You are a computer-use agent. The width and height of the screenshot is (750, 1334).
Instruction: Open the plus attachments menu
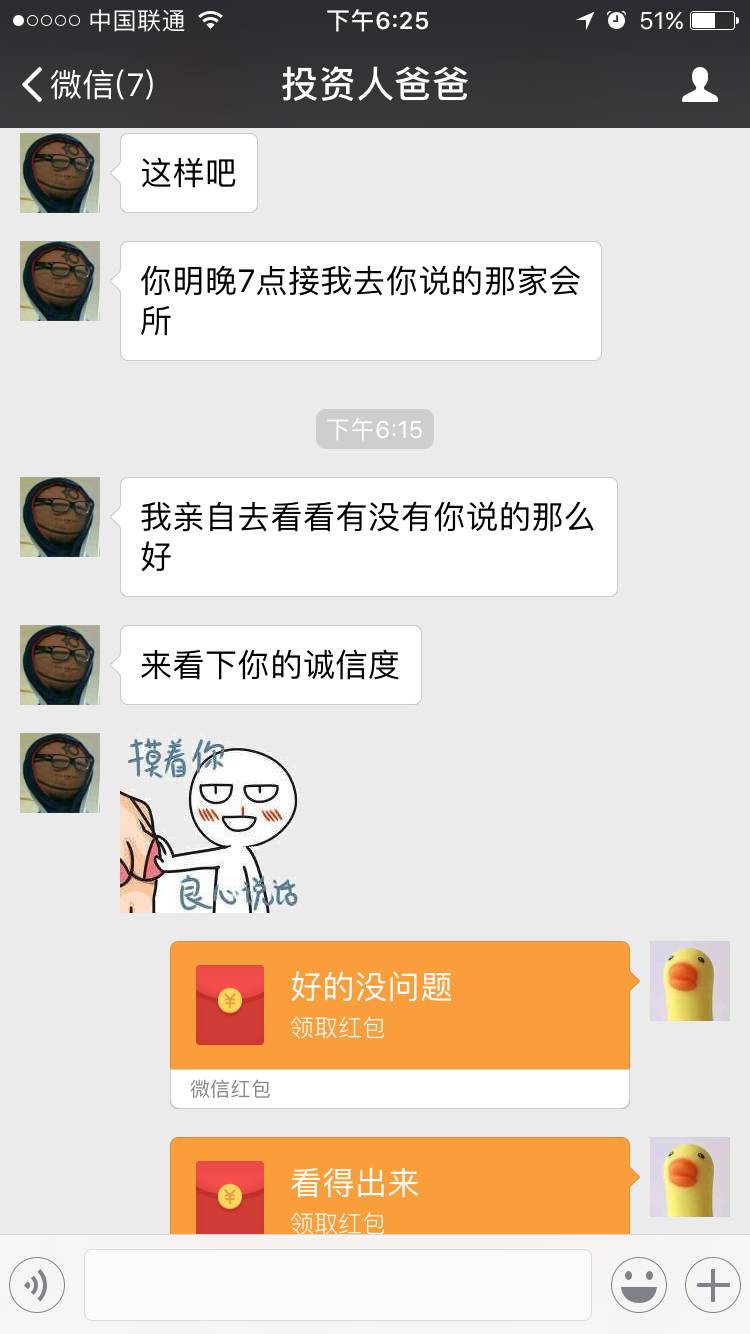[x=712, y=1285]
